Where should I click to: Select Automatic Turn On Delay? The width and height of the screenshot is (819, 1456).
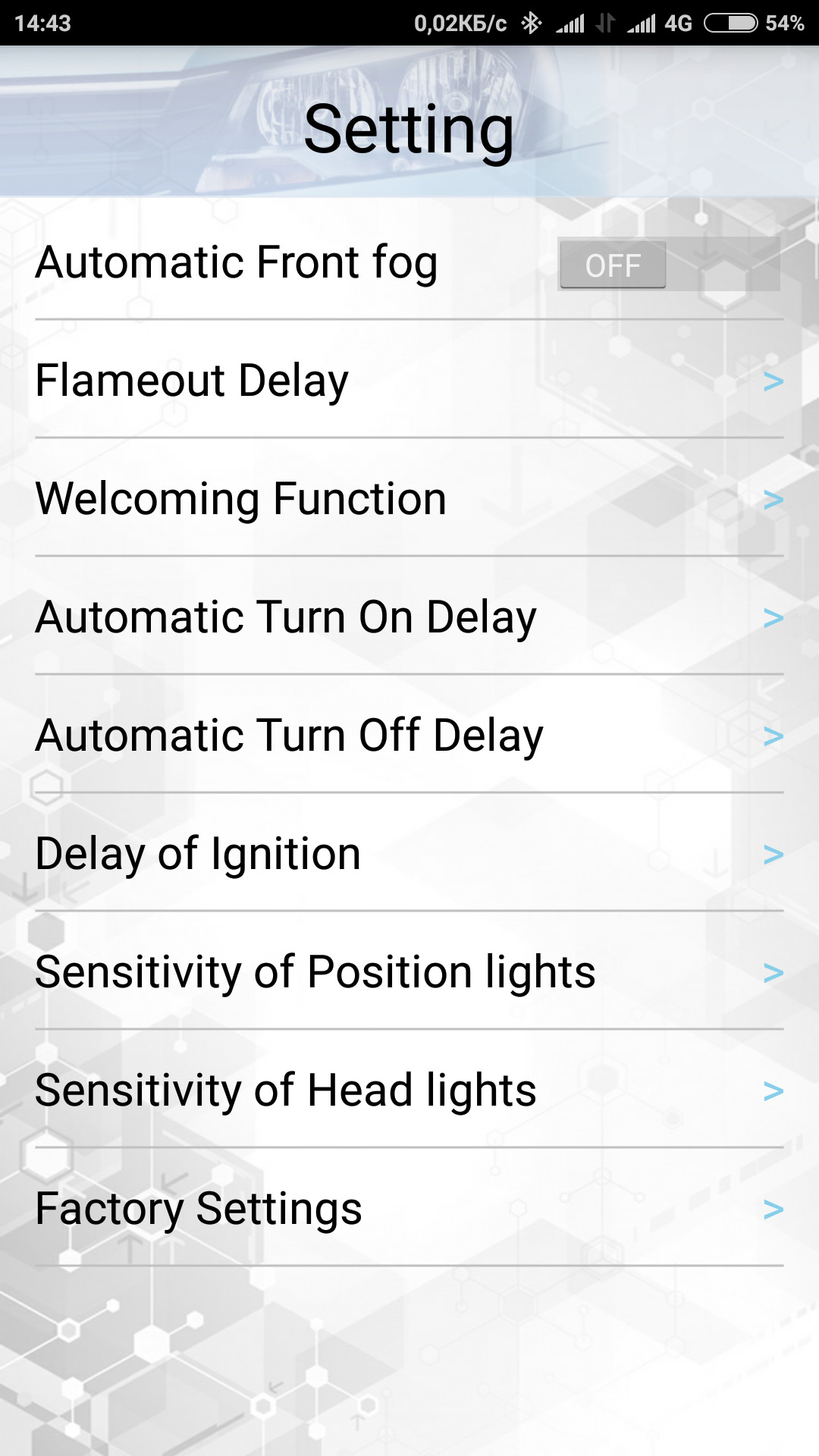tap(409, 617)
